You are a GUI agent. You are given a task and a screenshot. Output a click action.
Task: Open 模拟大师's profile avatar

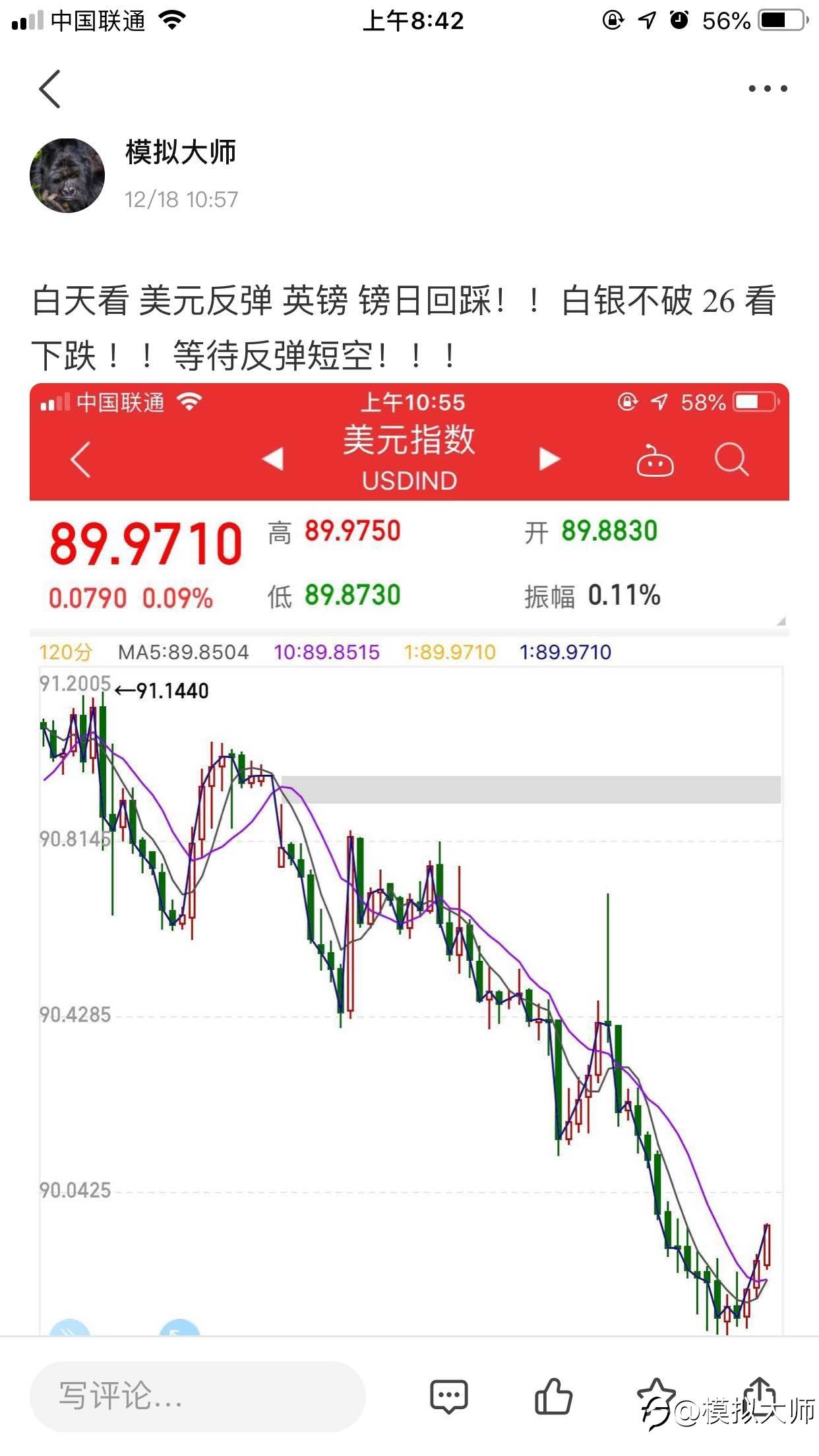(x=67, y=175)
